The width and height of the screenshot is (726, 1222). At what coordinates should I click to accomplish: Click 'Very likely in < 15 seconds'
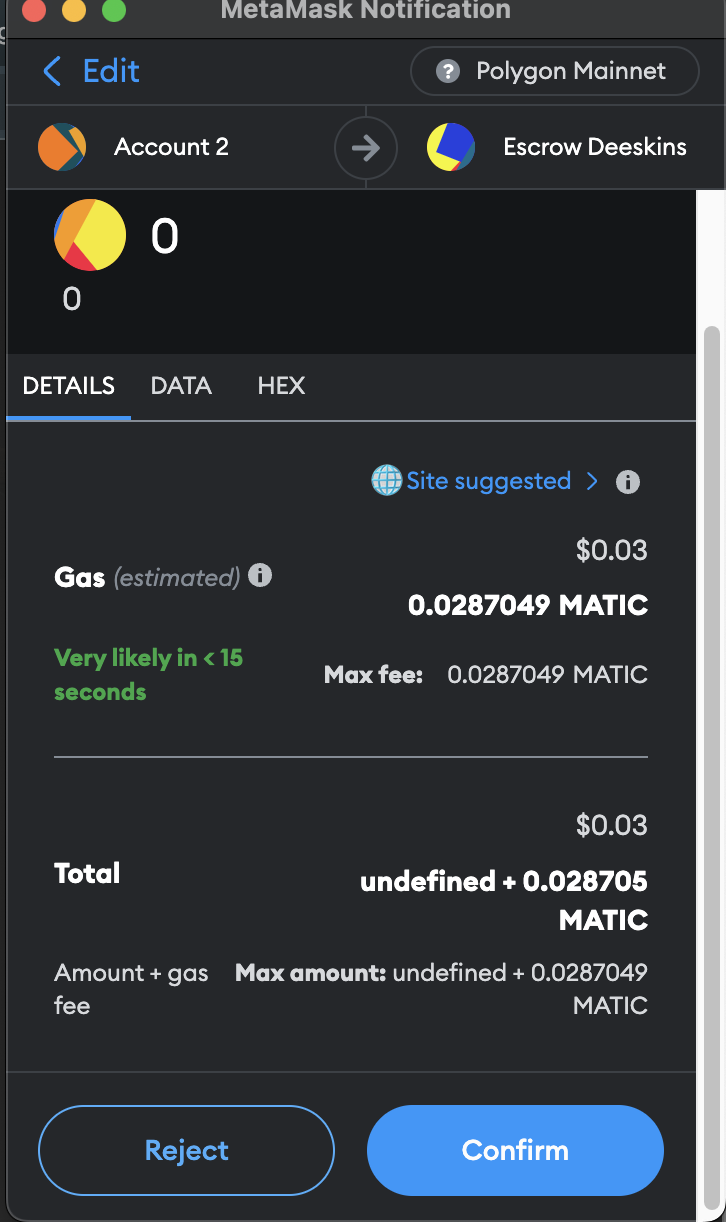click(x=148, y=674)
